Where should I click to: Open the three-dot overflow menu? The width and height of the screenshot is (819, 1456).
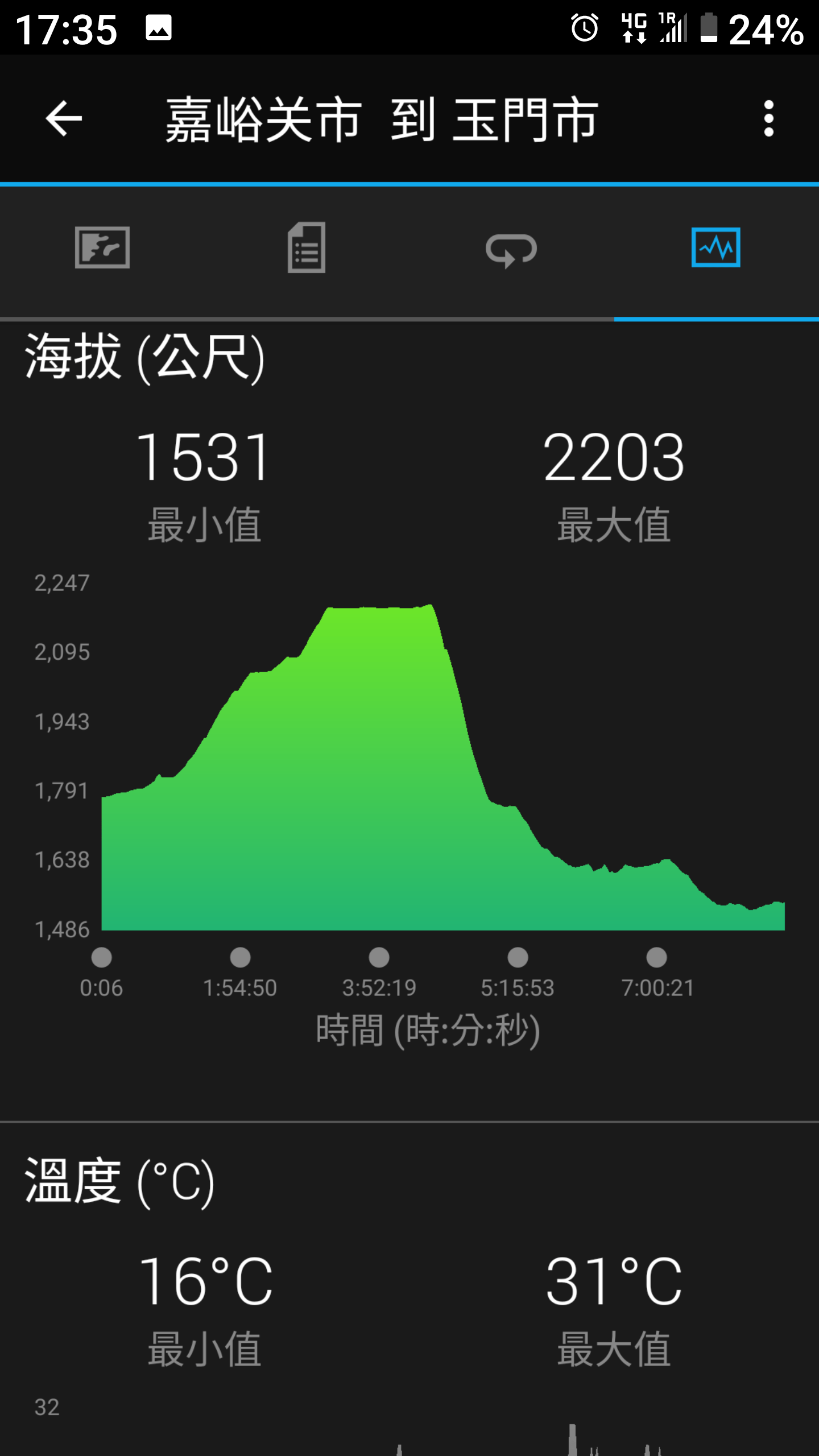tap(768, 119)
